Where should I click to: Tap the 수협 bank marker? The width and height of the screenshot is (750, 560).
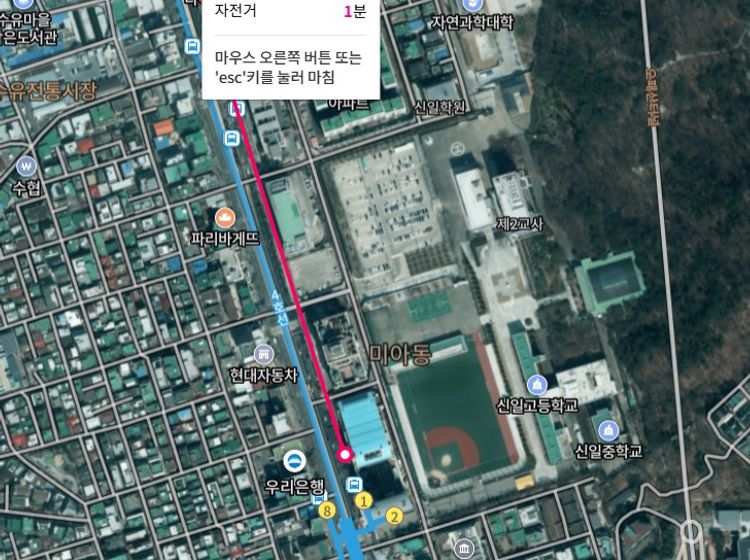(26, 165)
